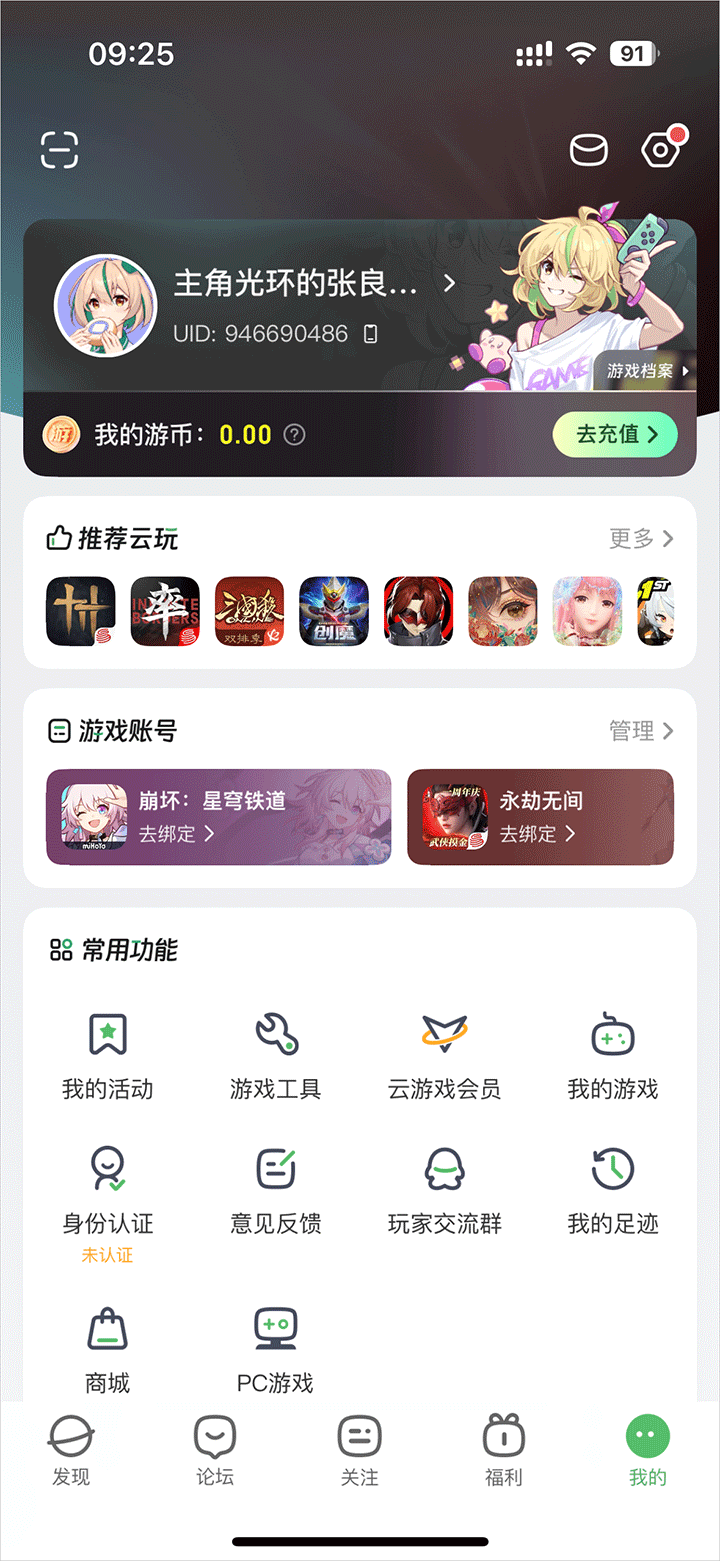This screenshot has height=1561, width=720.
Task: Open 游戏工具
Action: 276,1056
